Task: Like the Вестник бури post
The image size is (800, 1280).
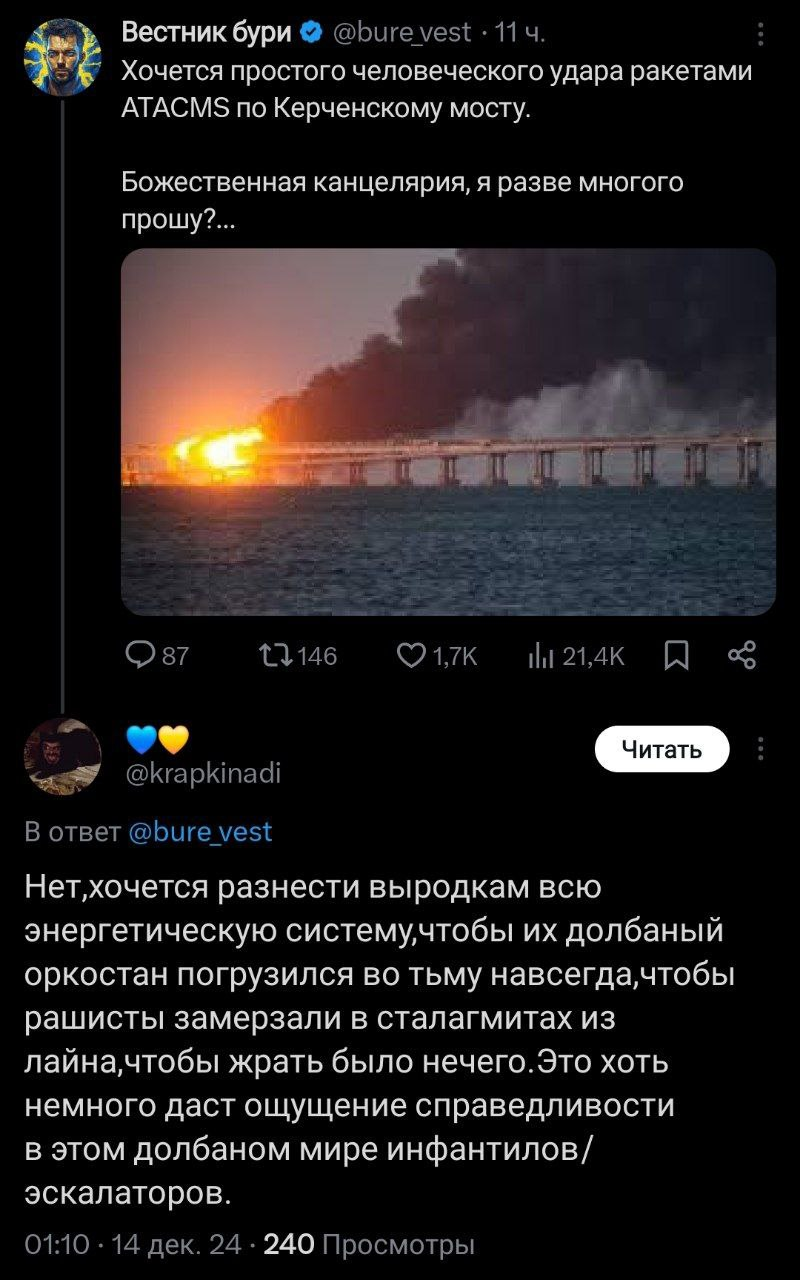Action: [x=410, y=656]
